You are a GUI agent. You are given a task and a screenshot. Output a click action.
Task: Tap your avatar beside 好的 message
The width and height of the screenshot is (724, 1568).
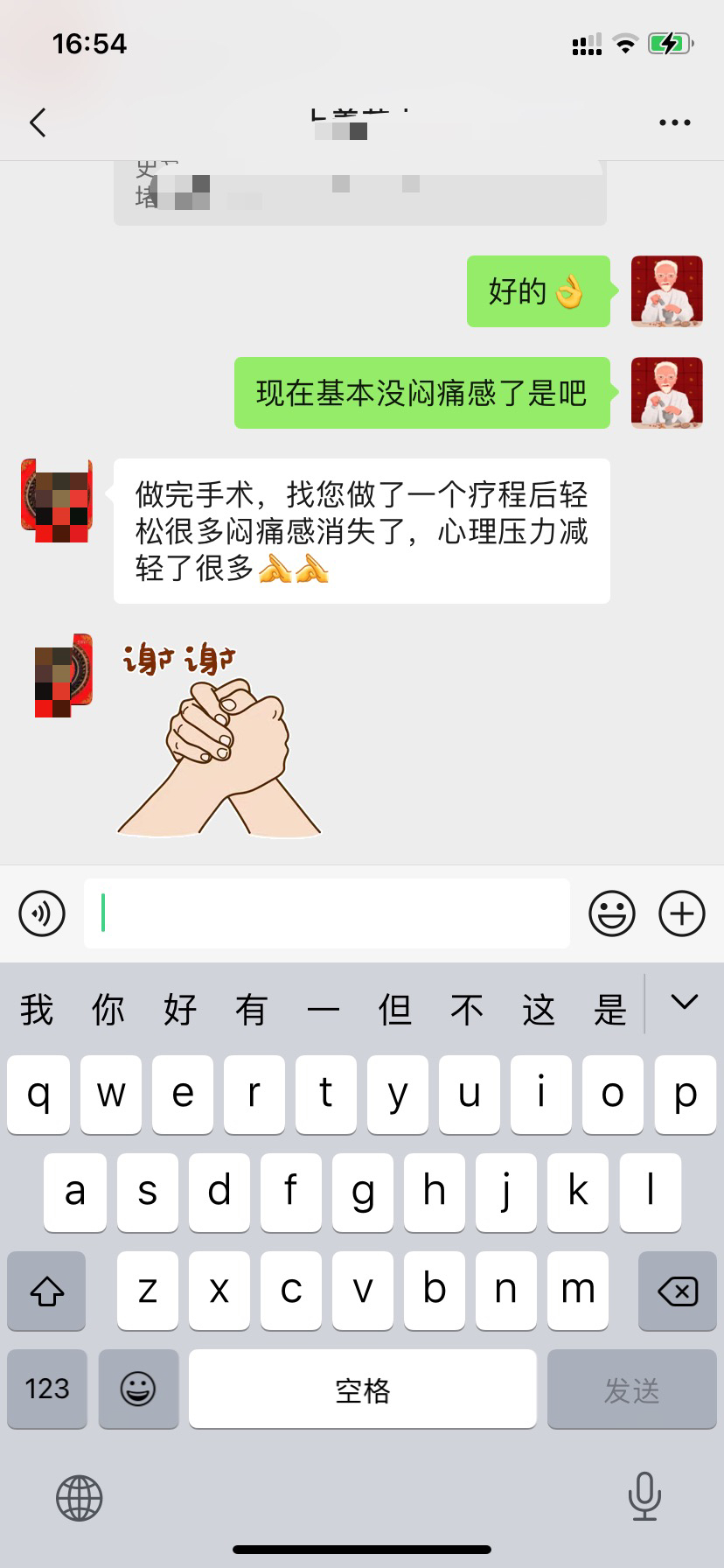click(667, 291)
